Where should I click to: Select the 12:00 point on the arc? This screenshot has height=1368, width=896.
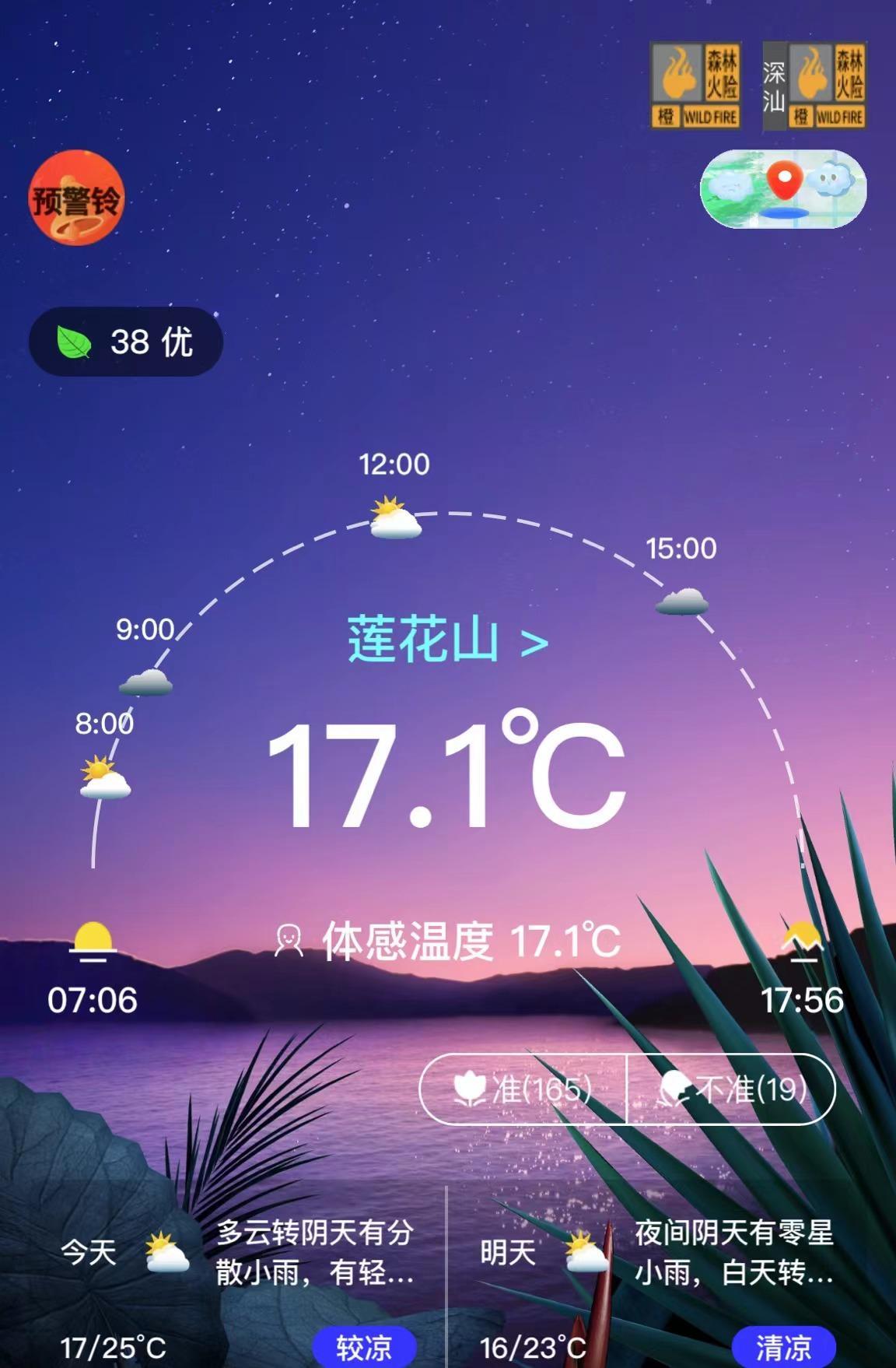(396, 519)
